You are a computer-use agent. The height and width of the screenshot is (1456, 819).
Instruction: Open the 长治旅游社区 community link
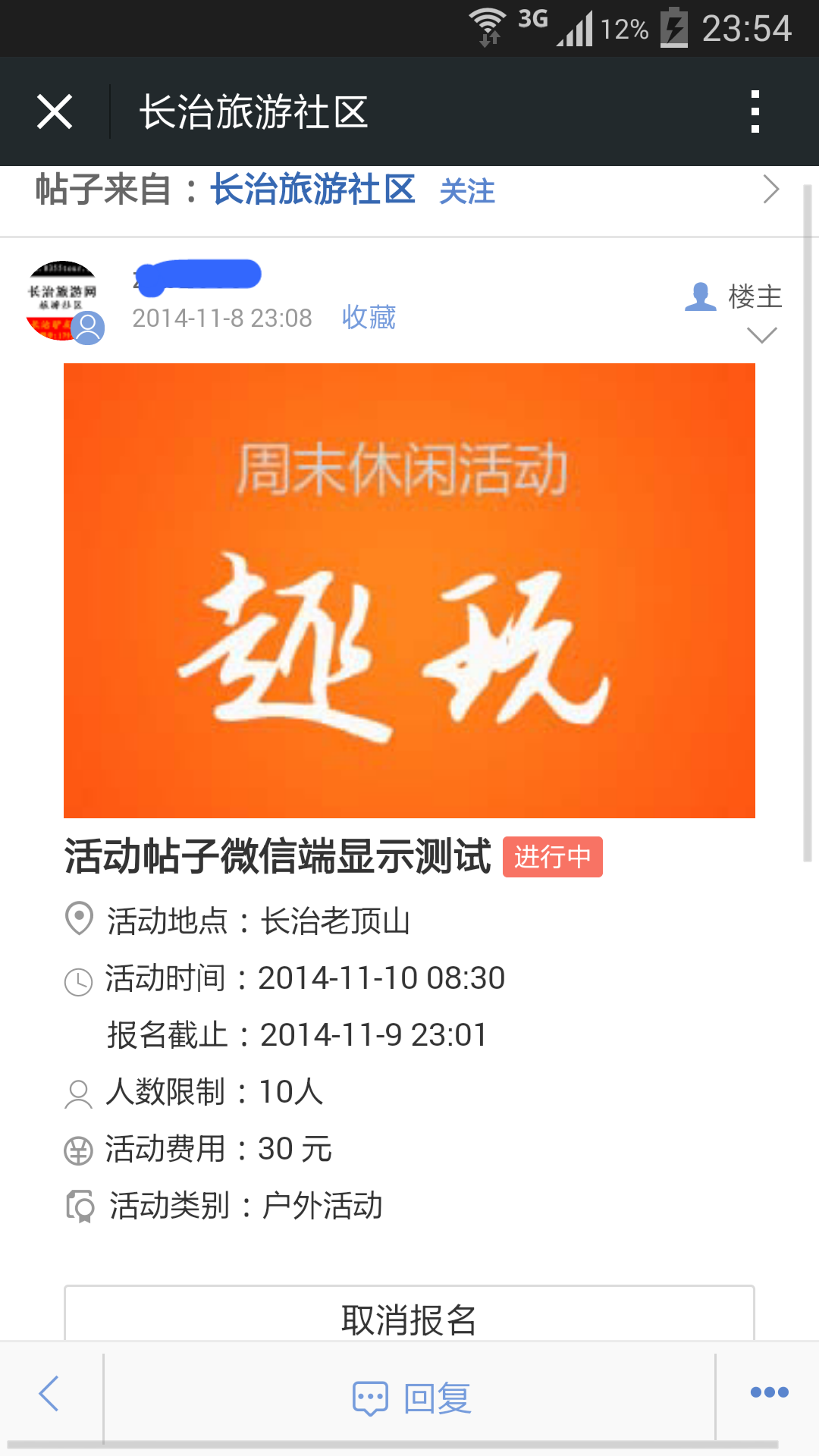312,190
